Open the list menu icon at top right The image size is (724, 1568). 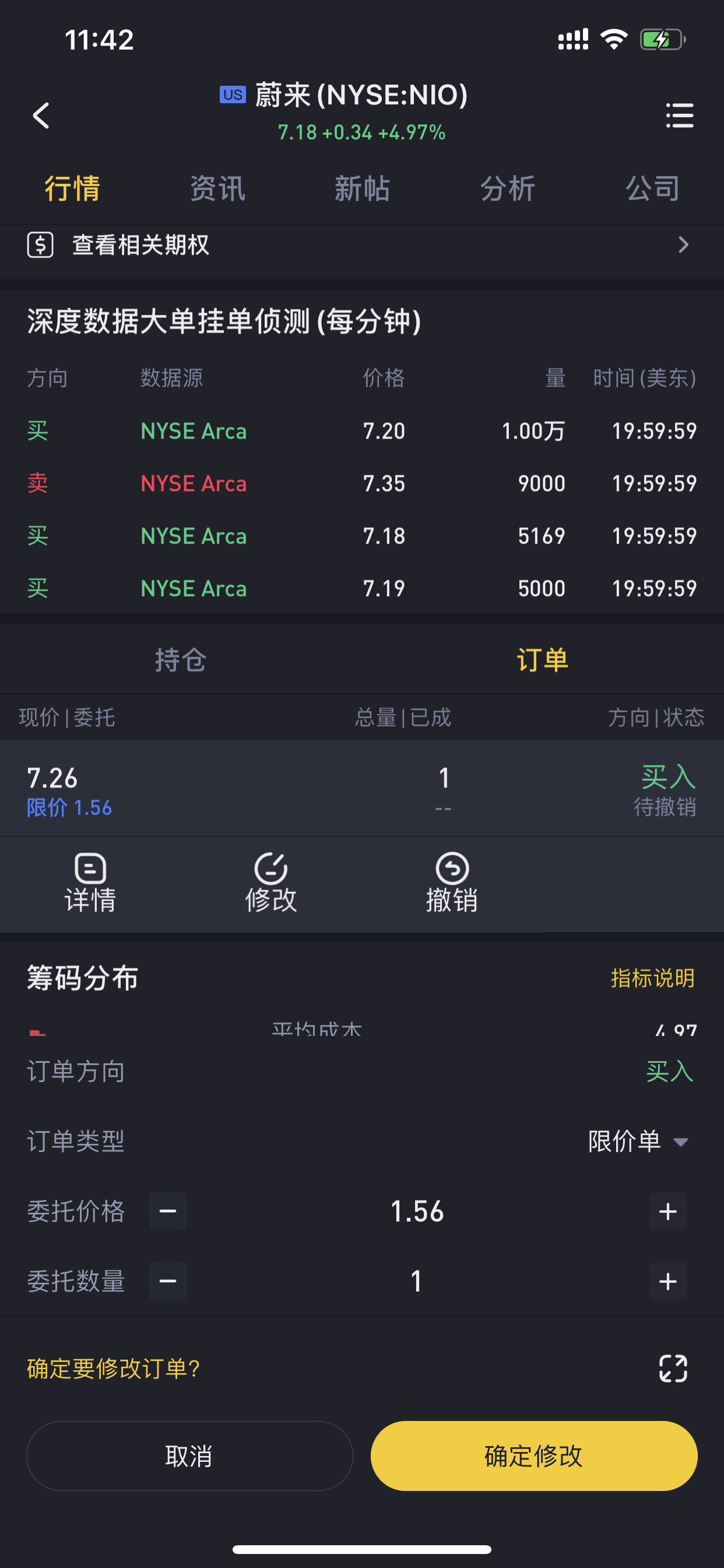tap(679, 115)
